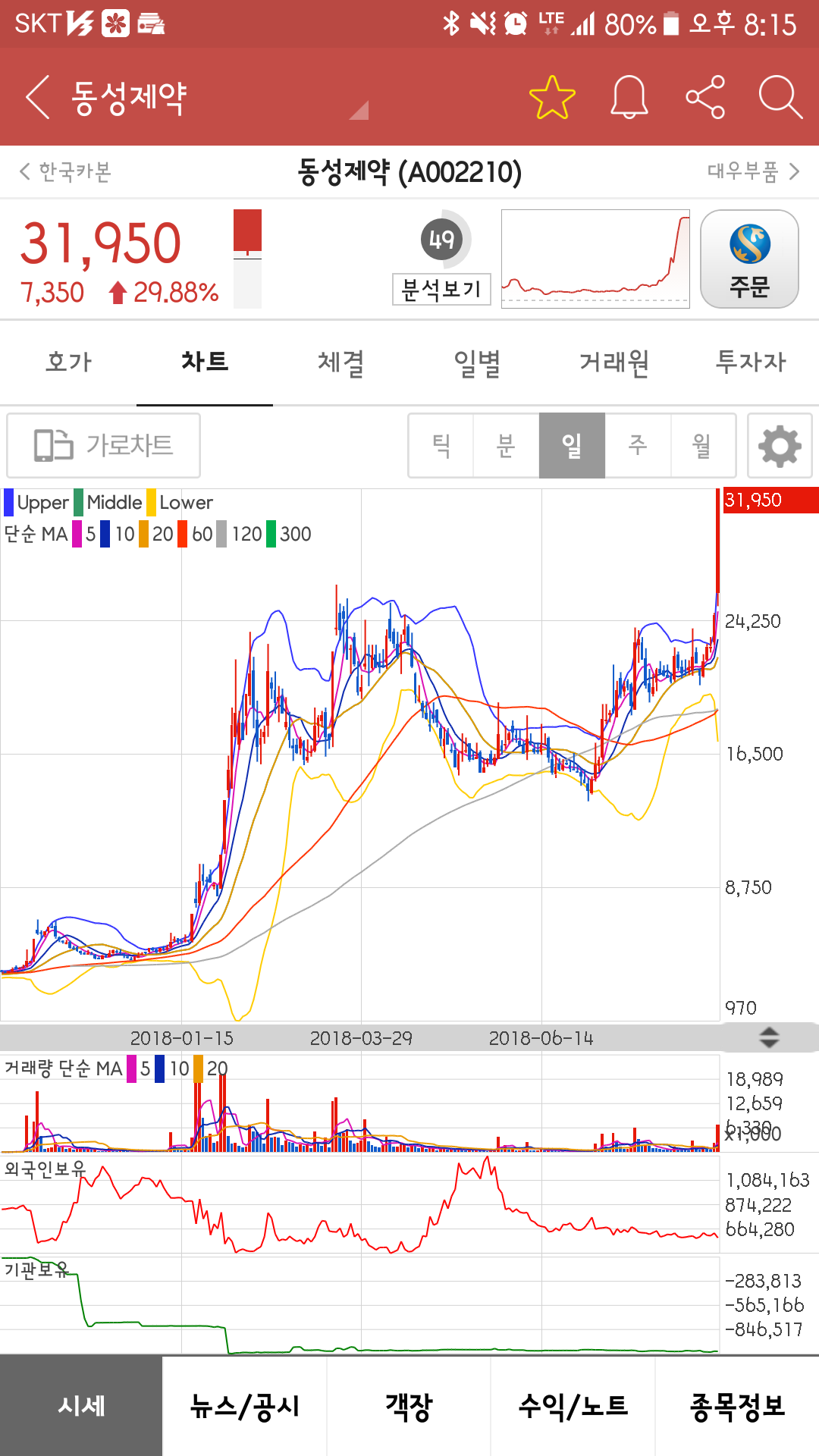Select the 틱 tick chart period
Image resolution: width=819 pixels, height=1456 pixels.
coord(440,447)
